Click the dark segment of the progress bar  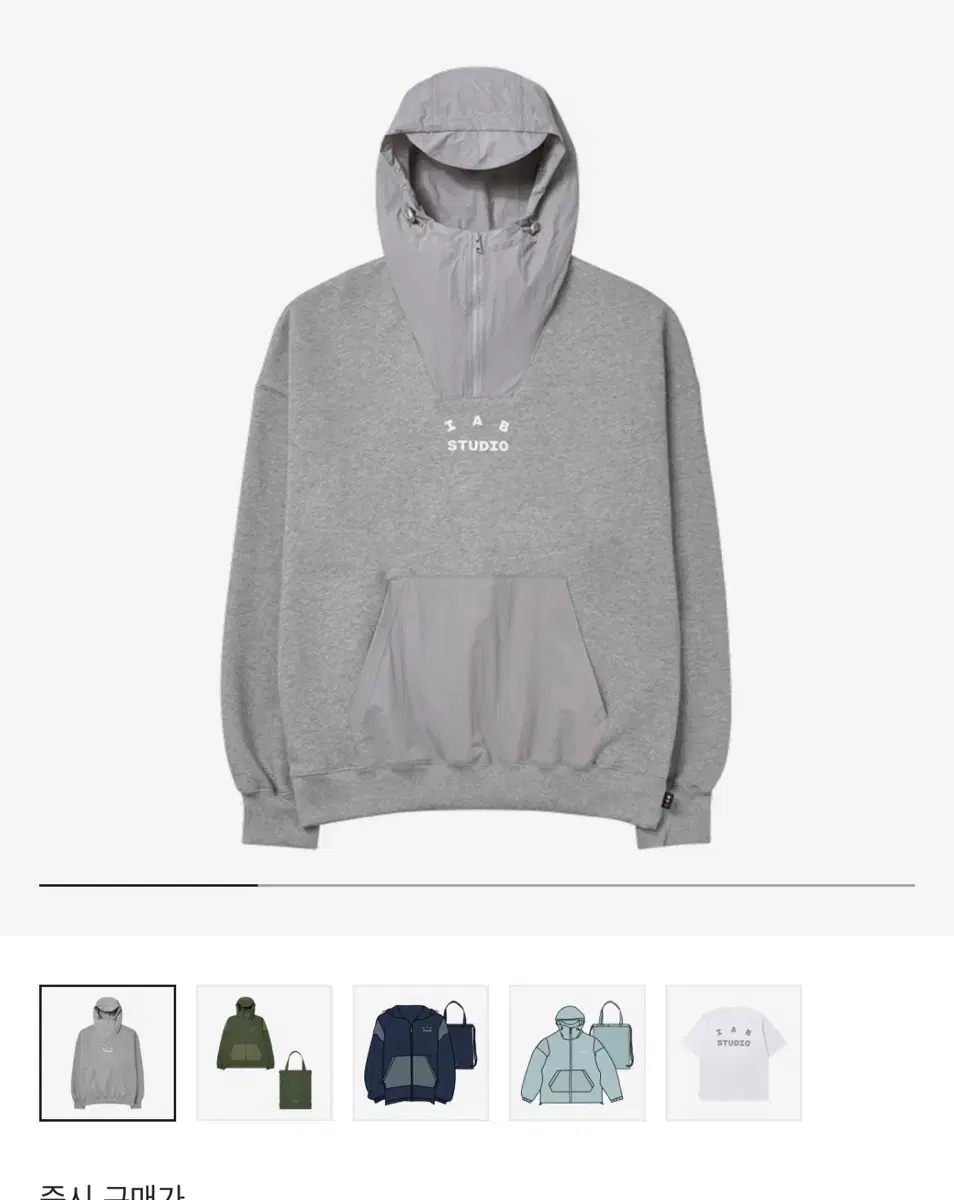(x=148, y=884)
